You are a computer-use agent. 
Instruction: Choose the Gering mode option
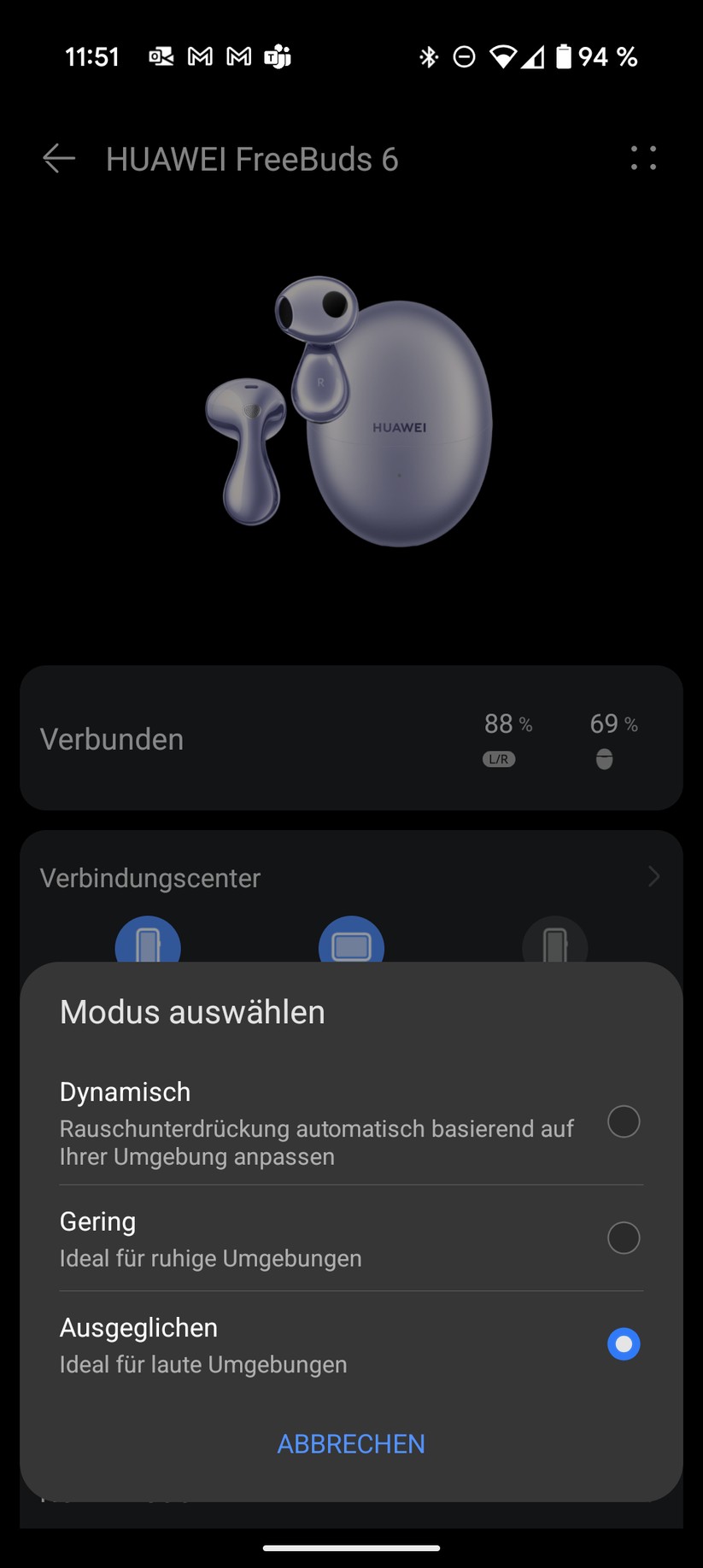(623, 1237)
